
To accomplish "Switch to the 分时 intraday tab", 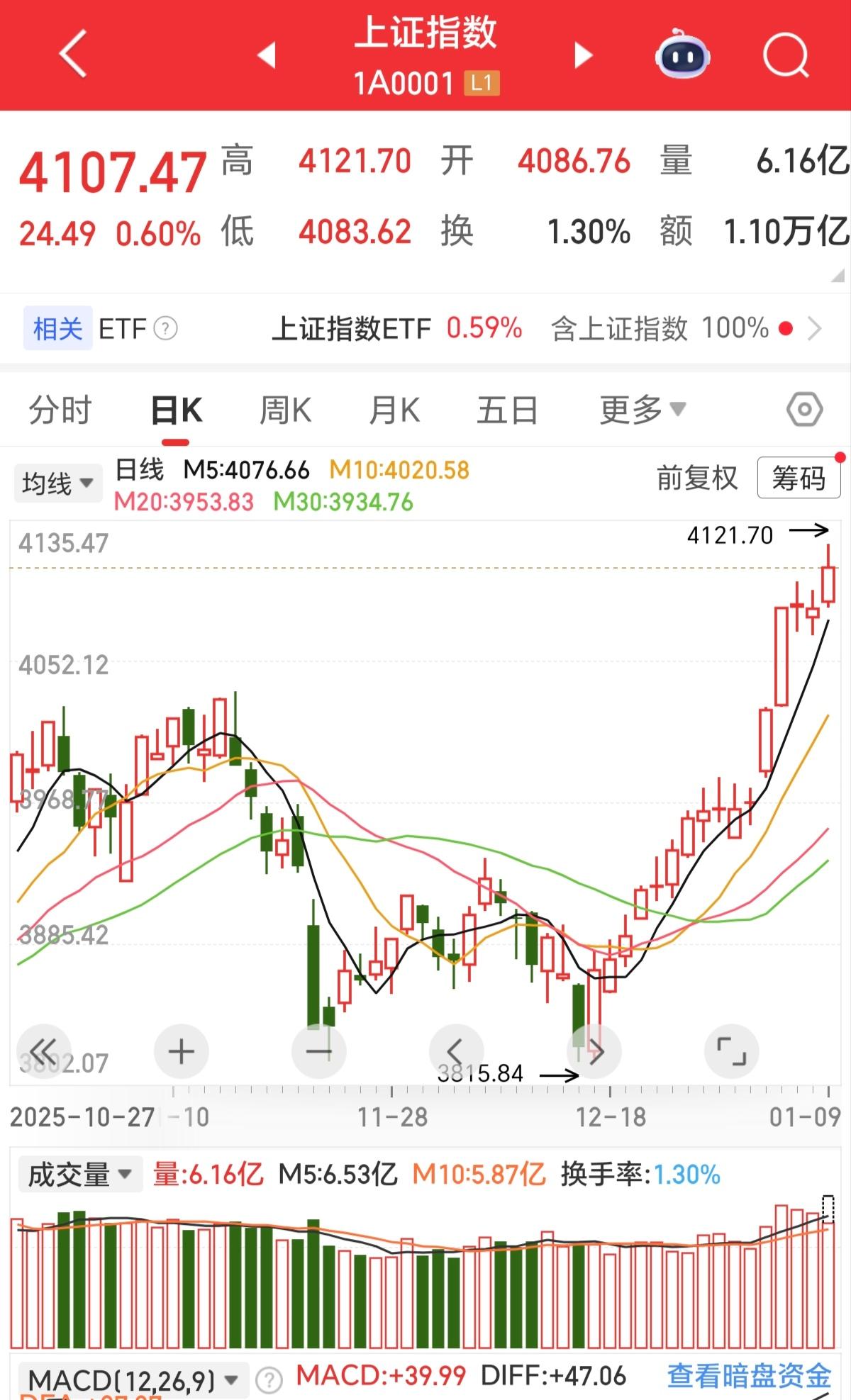I will pos(60,410).
